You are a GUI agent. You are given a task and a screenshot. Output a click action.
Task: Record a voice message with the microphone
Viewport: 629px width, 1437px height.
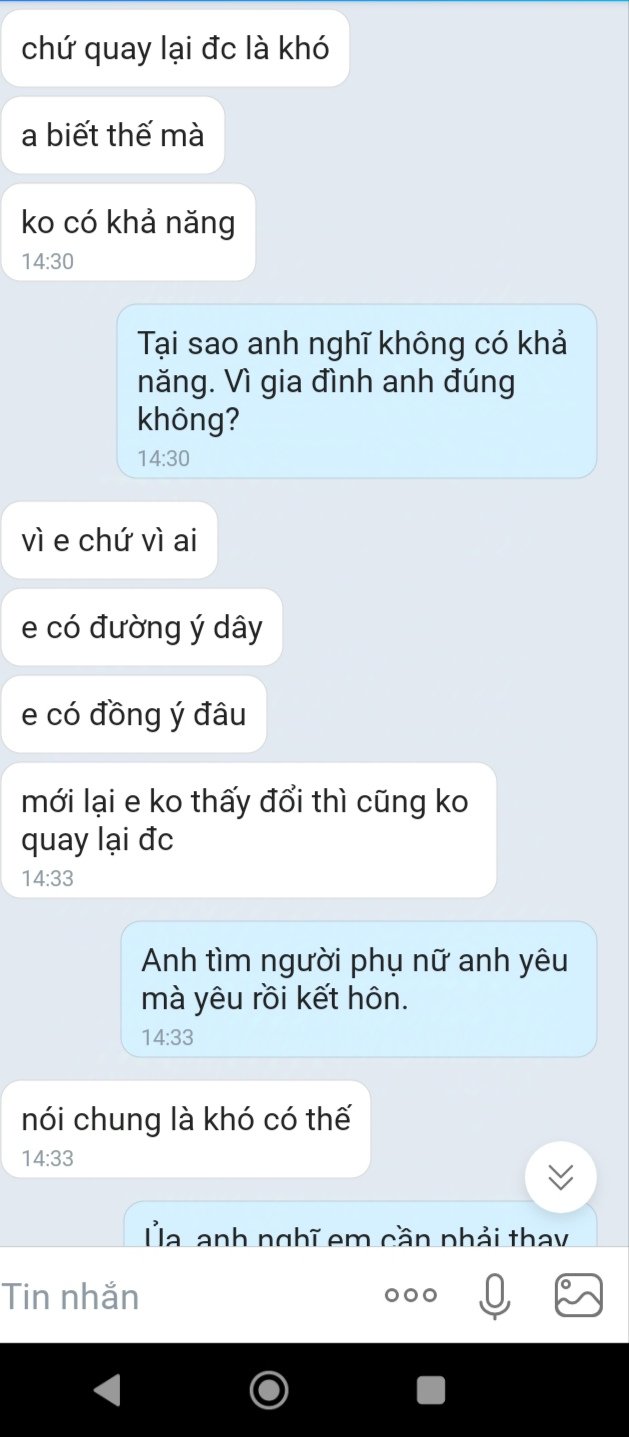tap(494, 1296)
